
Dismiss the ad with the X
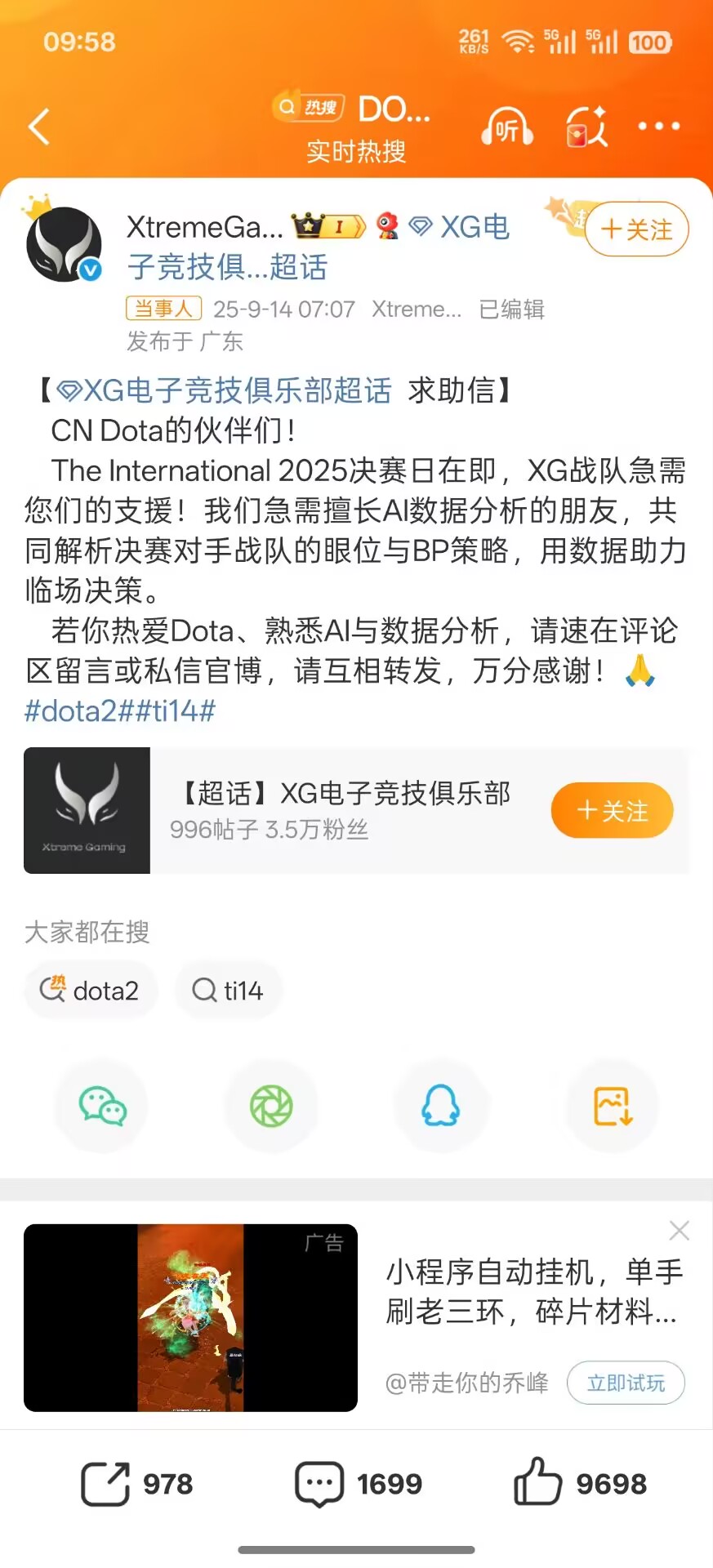pyautogui.click(x=679, y=1231)
